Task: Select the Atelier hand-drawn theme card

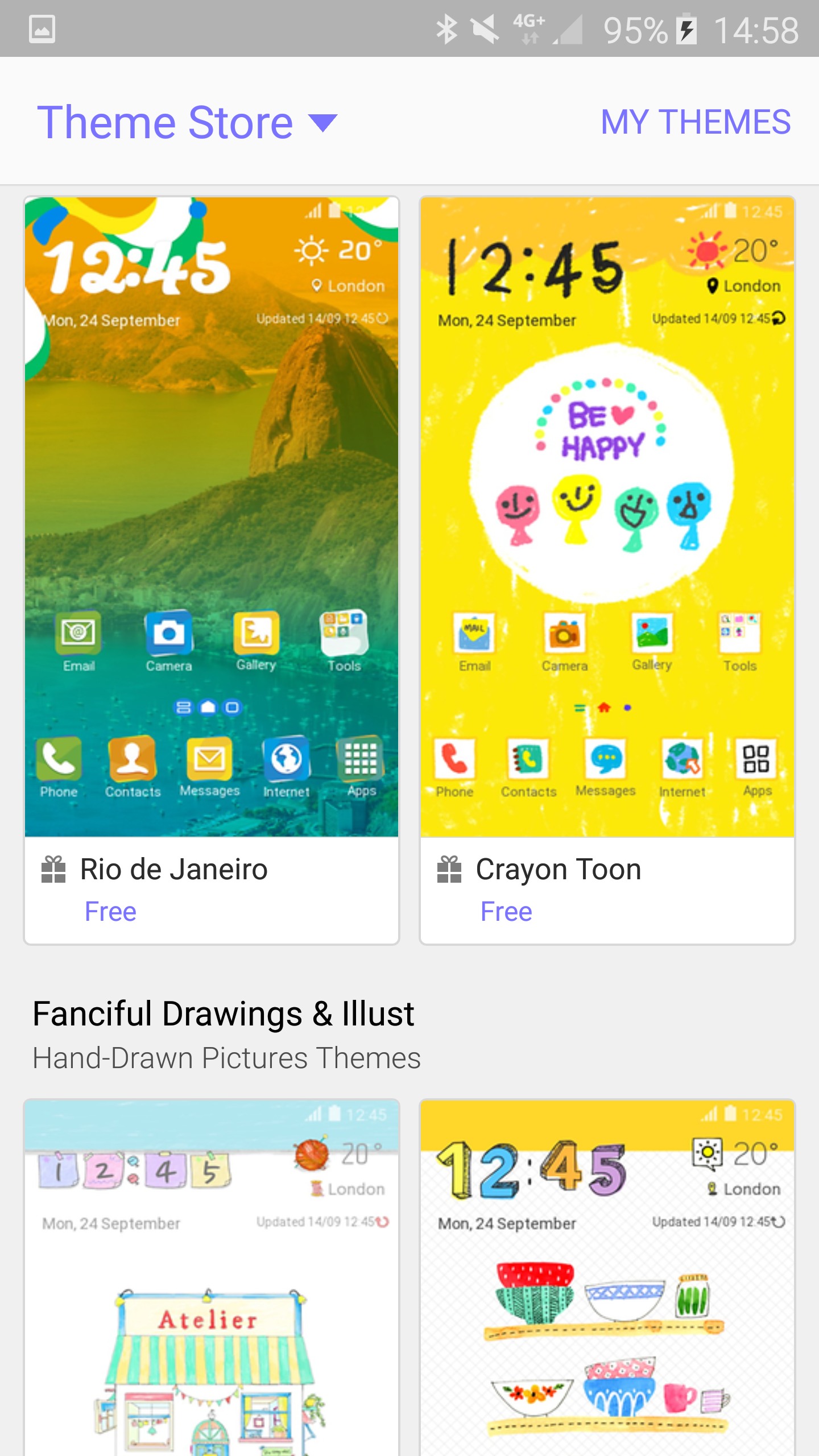Action: (x=212, y=1280)
